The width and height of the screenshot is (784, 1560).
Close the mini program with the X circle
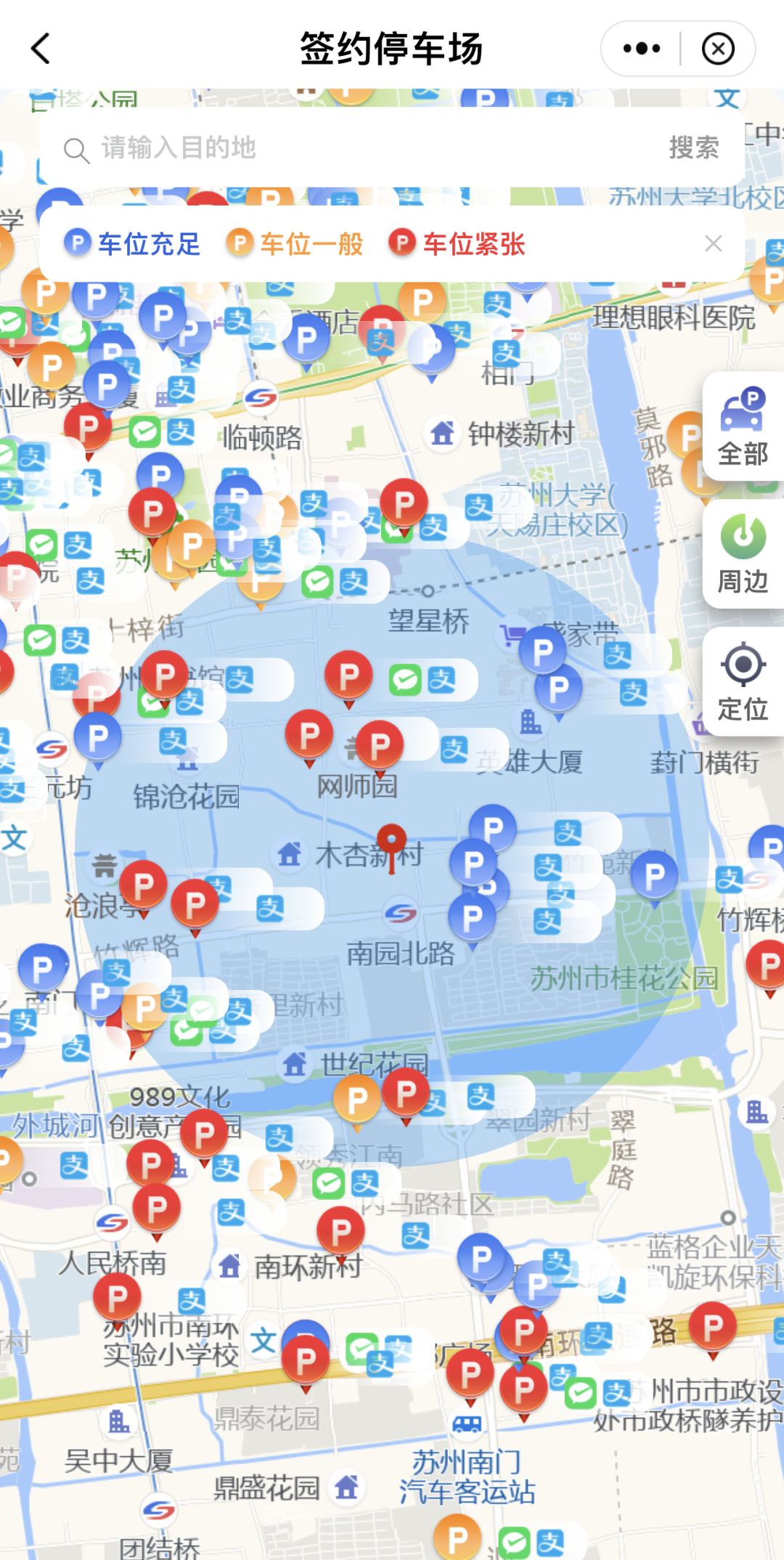(x=718, y=49)
